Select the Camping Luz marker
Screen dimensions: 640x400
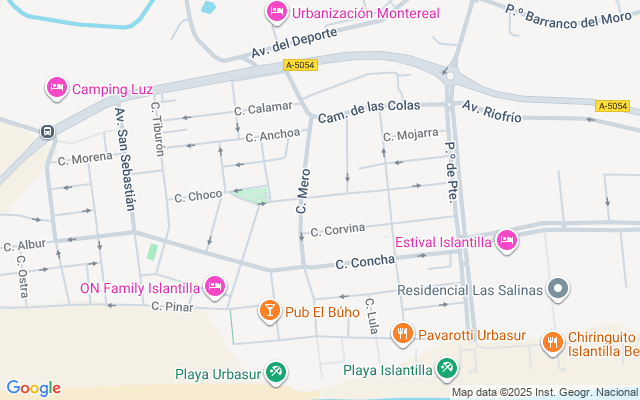(x=57, y=87)
